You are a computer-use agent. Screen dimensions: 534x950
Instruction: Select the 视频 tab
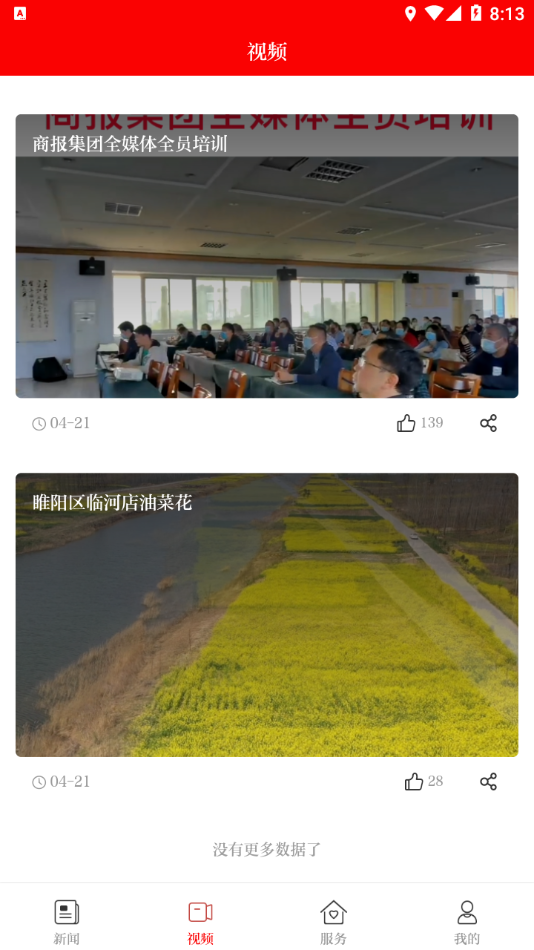pos(200,922)
